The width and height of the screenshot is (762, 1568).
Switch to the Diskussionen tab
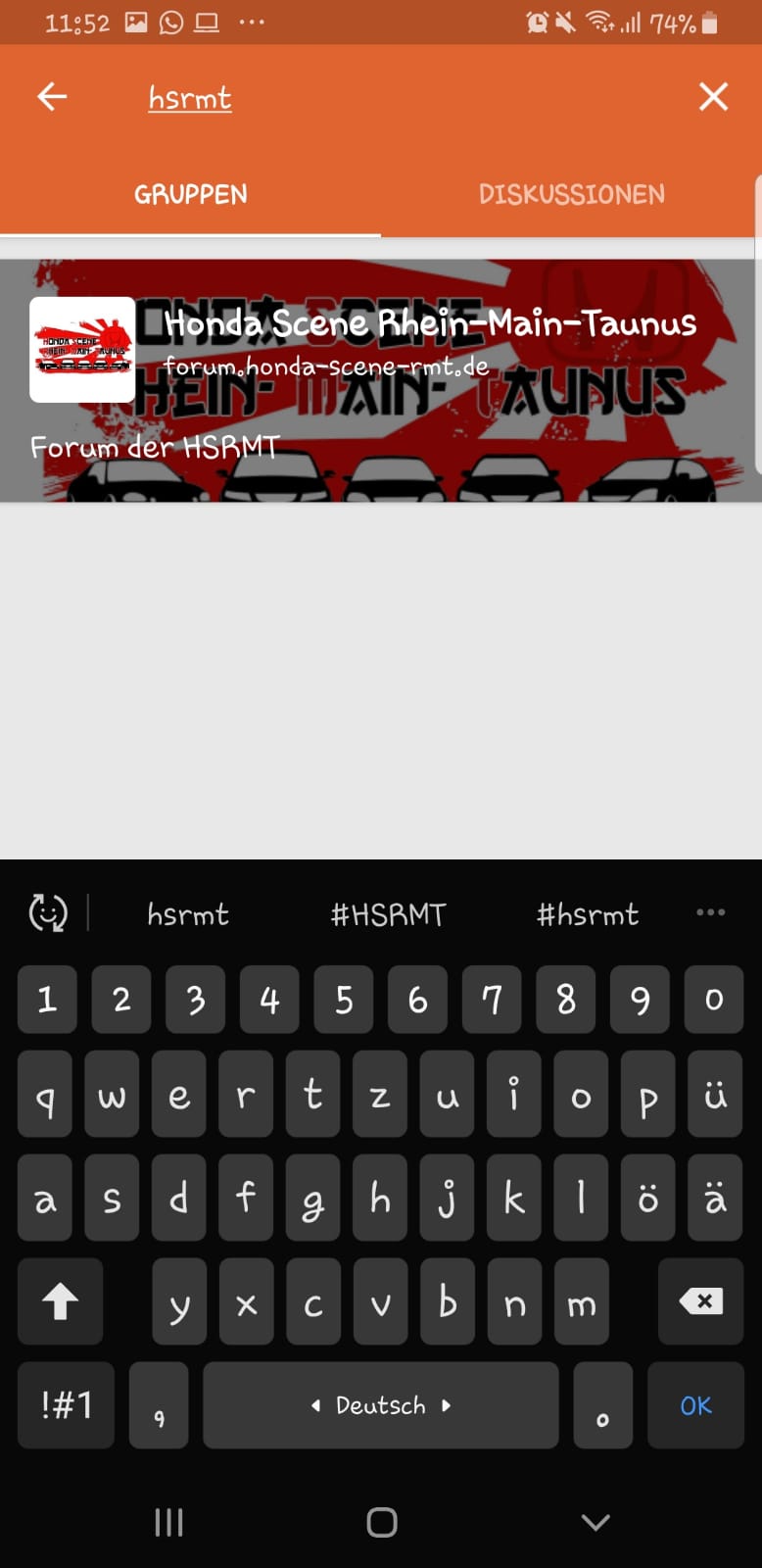571,194
